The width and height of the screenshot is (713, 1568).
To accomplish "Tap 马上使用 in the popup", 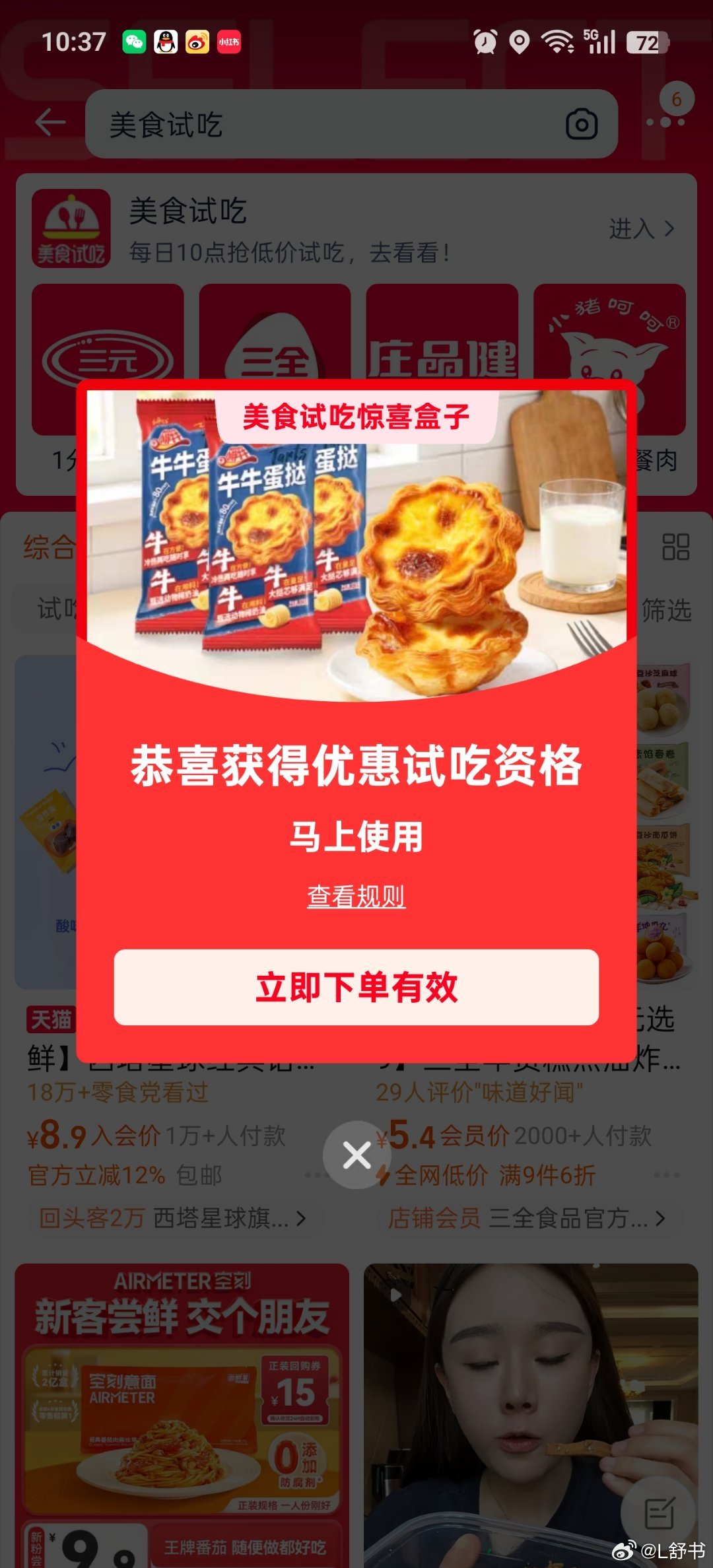I will coord(356,837).
